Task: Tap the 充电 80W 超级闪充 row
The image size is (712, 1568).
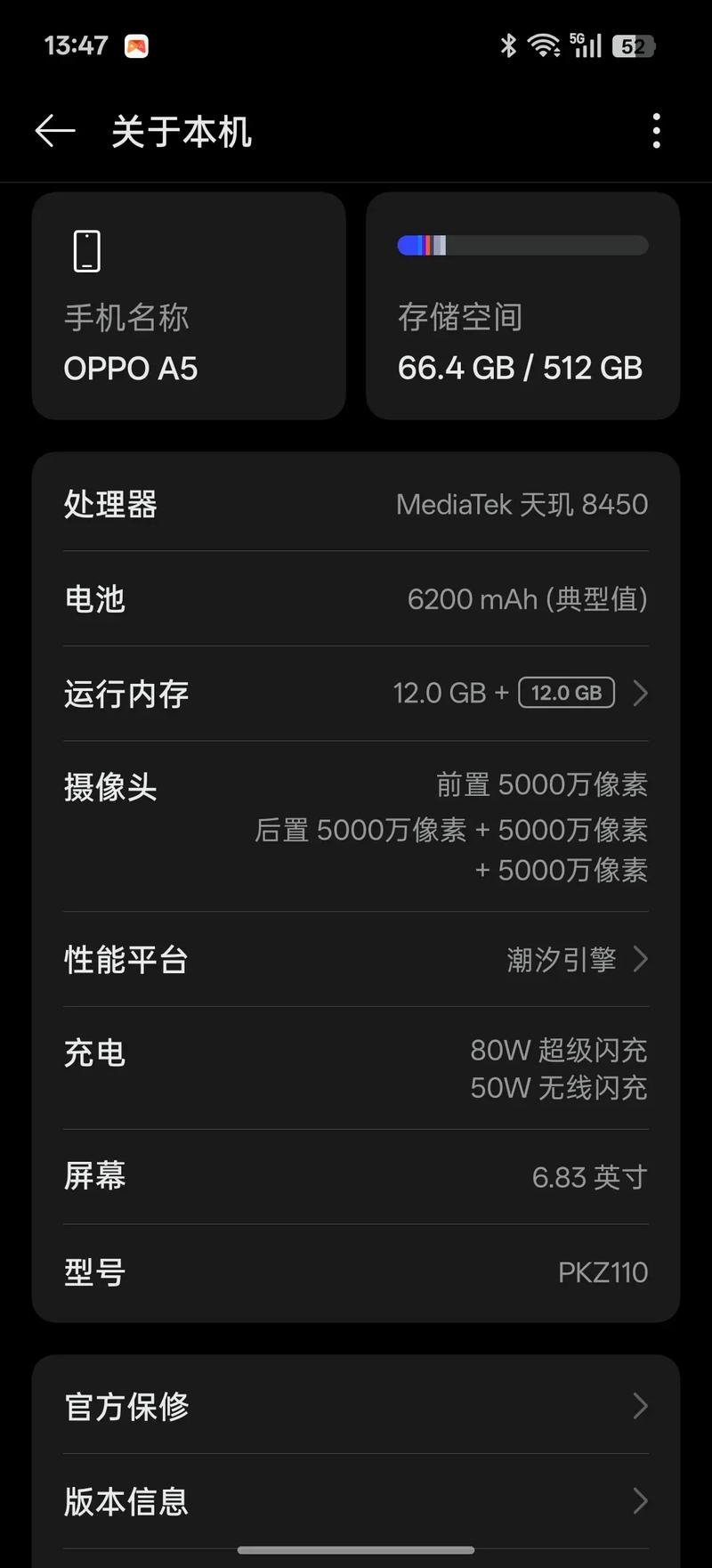Action: [355, 1068]
